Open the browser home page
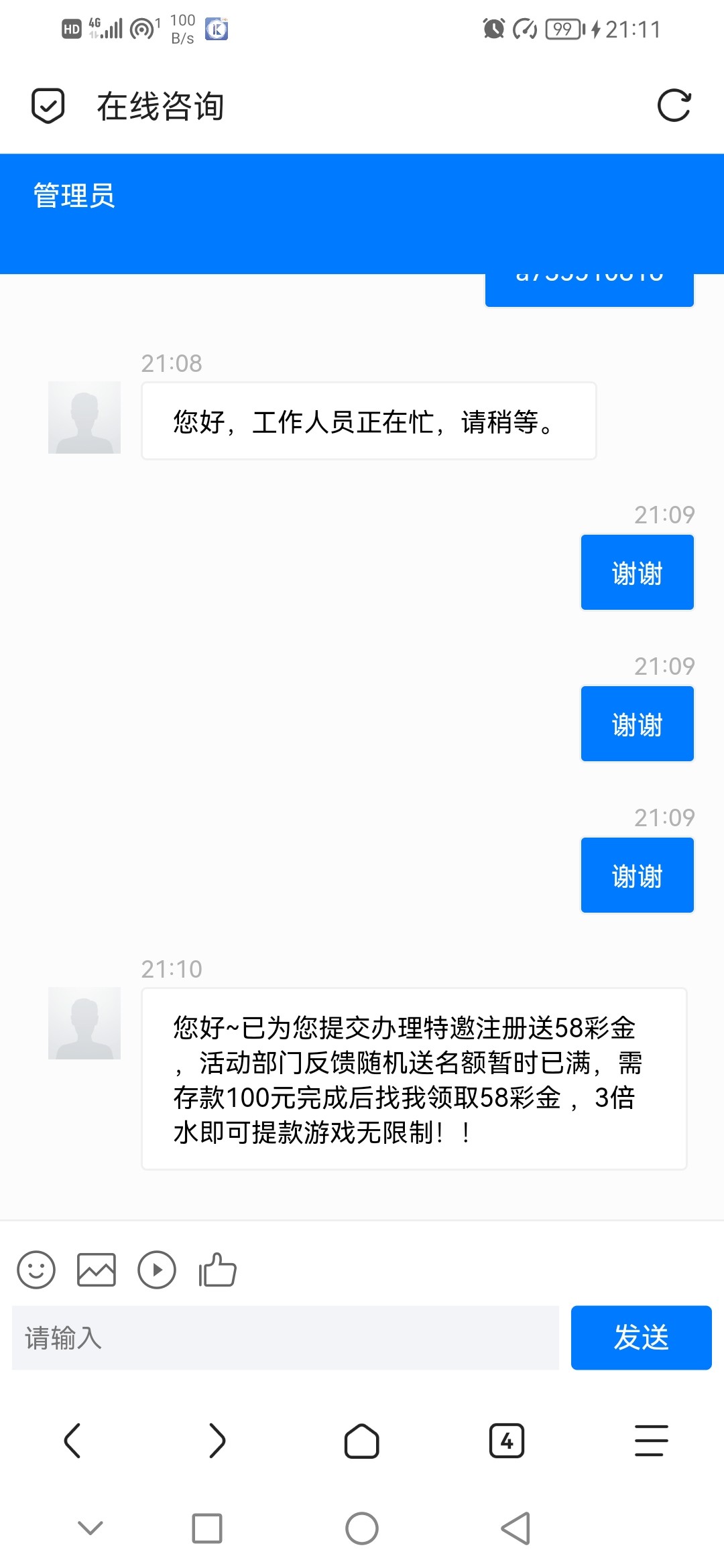This screenshot has height=1568, width=724. (362, 1441)
